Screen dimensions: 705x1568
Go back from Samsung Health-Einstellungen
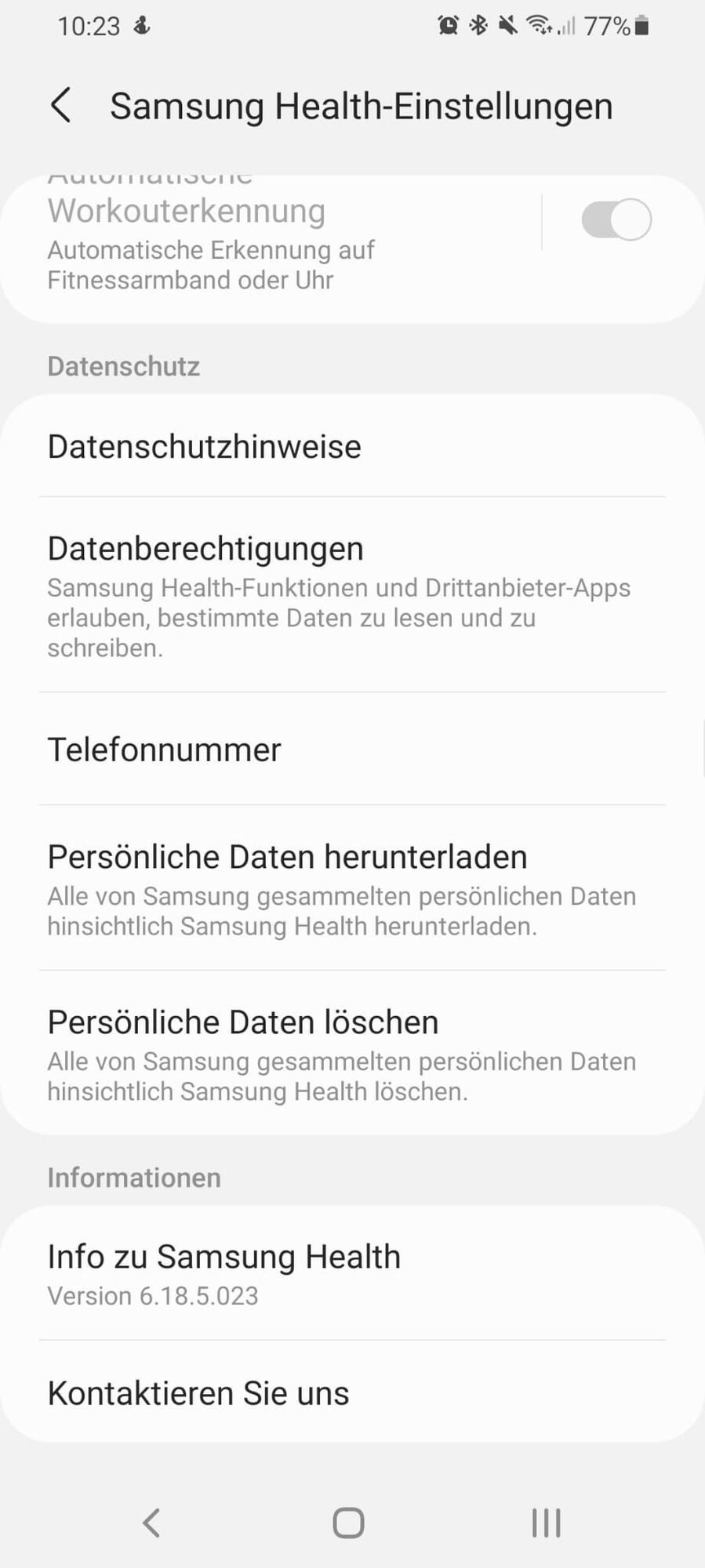61,106
